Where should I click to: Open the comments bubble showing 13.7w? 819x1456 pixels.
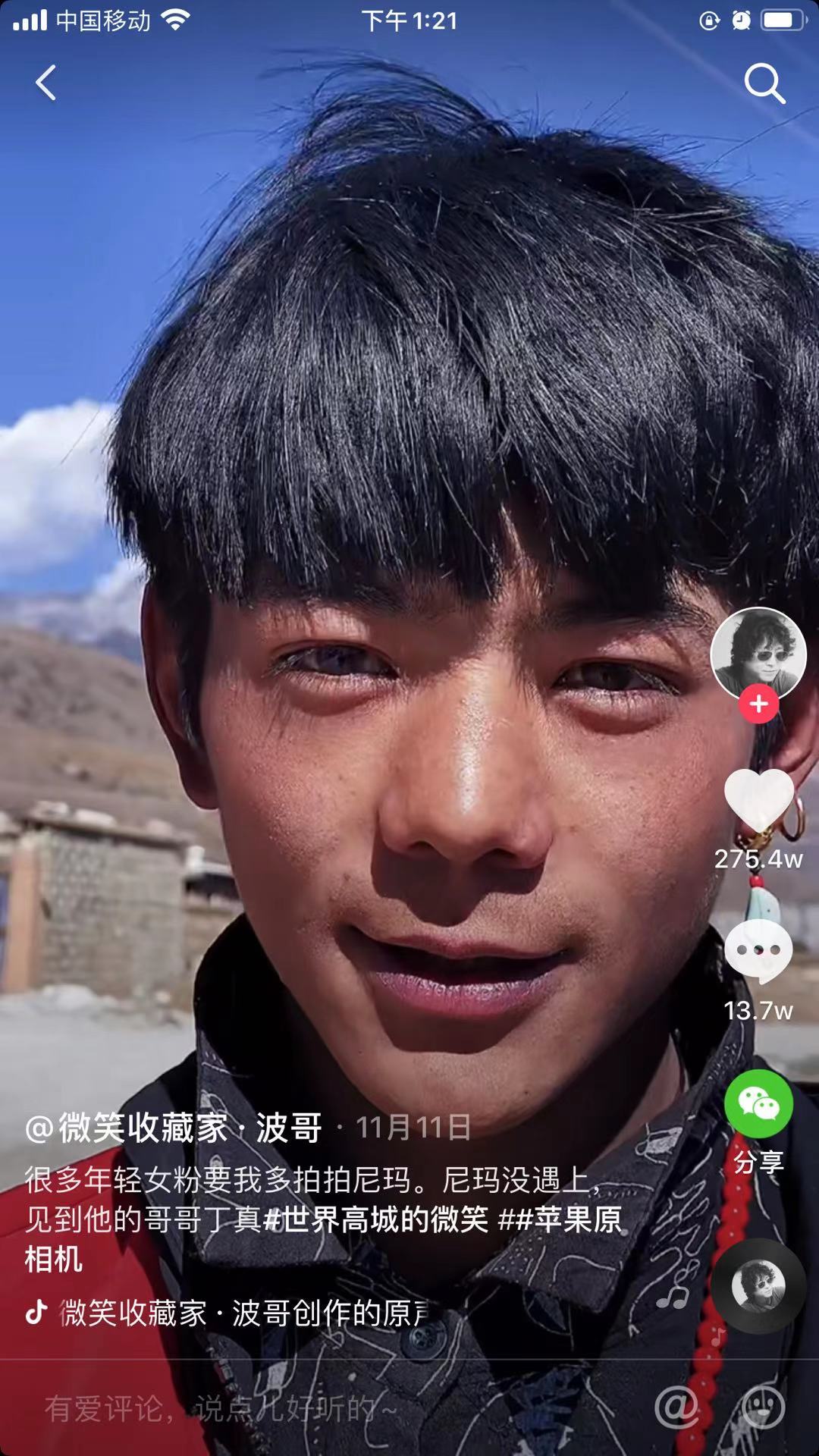pyautogui.click(x=758, y=952)
